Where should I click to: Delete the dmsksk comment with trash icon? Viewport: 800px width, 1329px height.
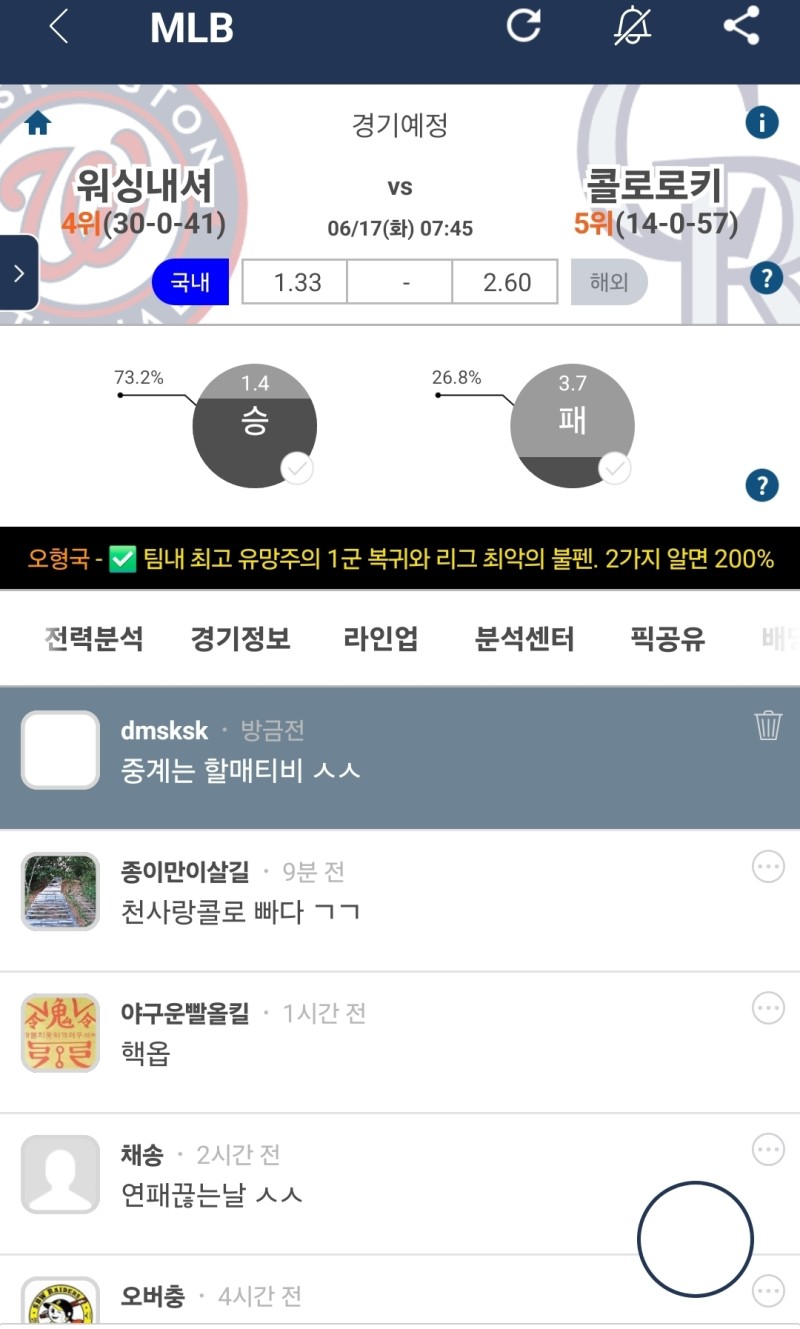coord(767,725)
